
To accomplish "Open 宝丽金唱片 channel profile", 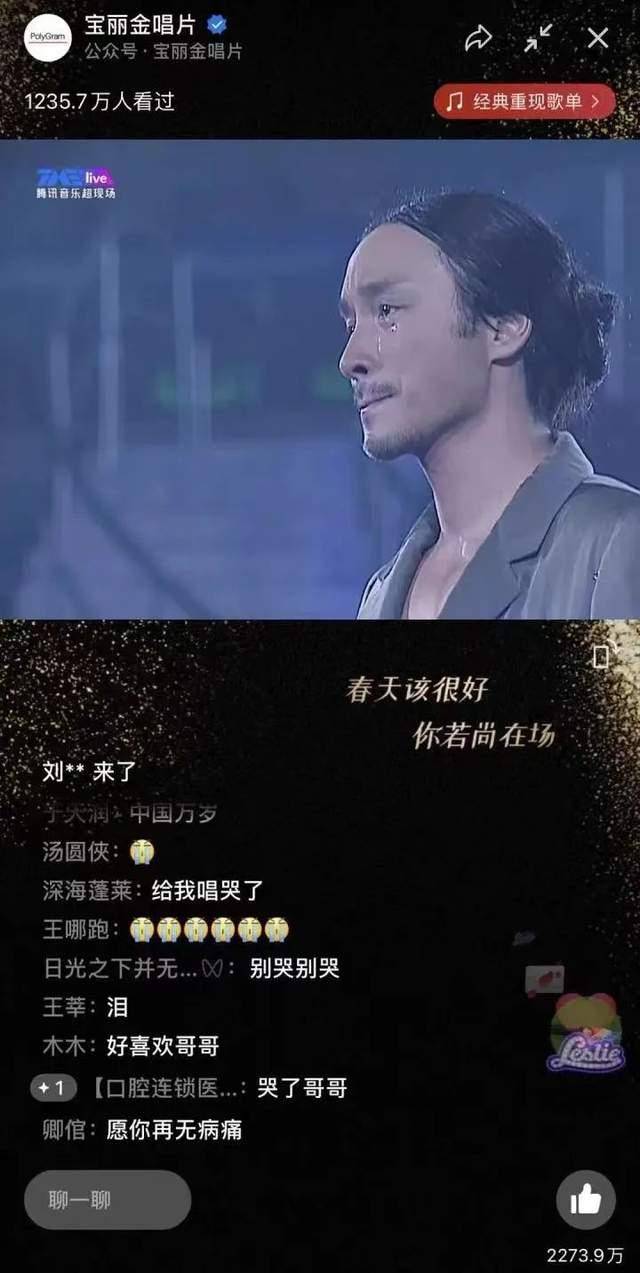I will click(49, 39).
